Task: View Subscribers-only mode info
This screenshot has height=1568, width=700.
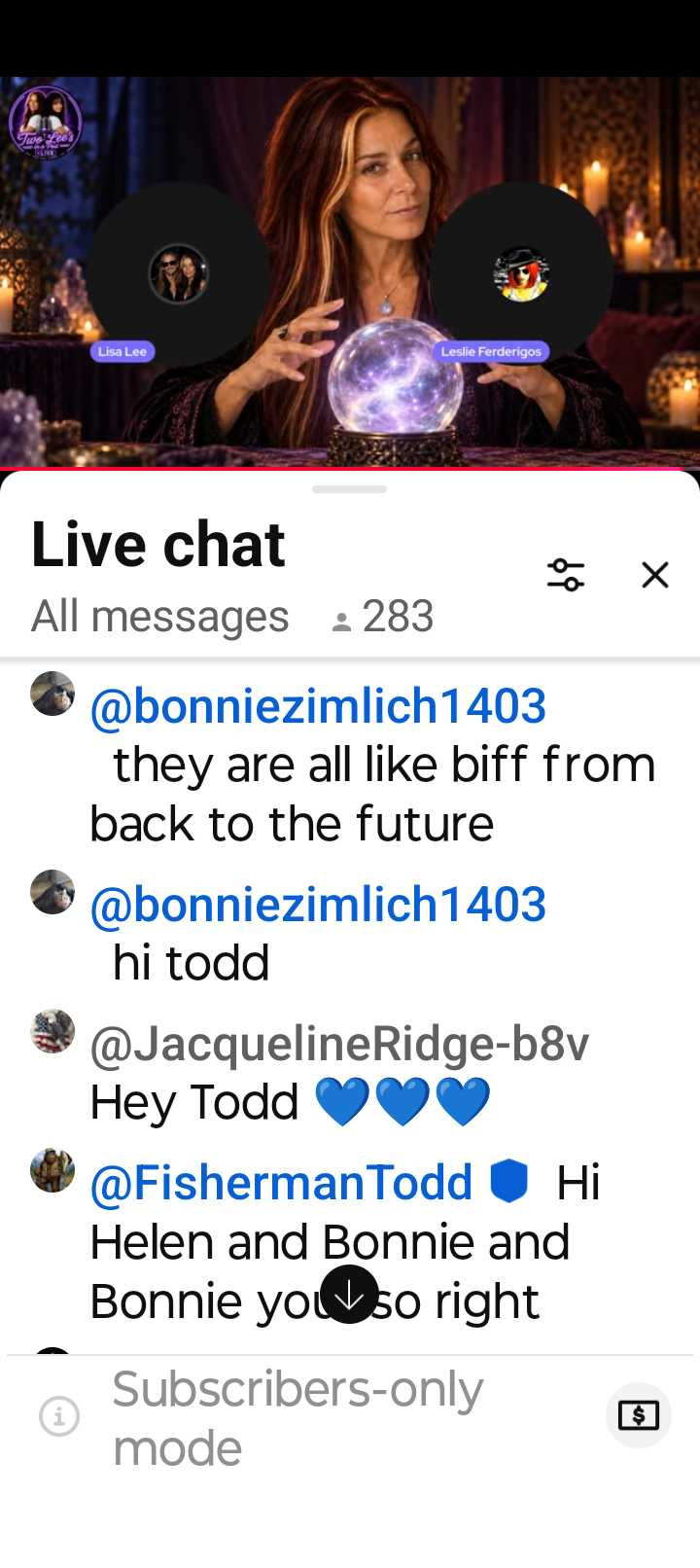Action: click(x=58, y=1416)
